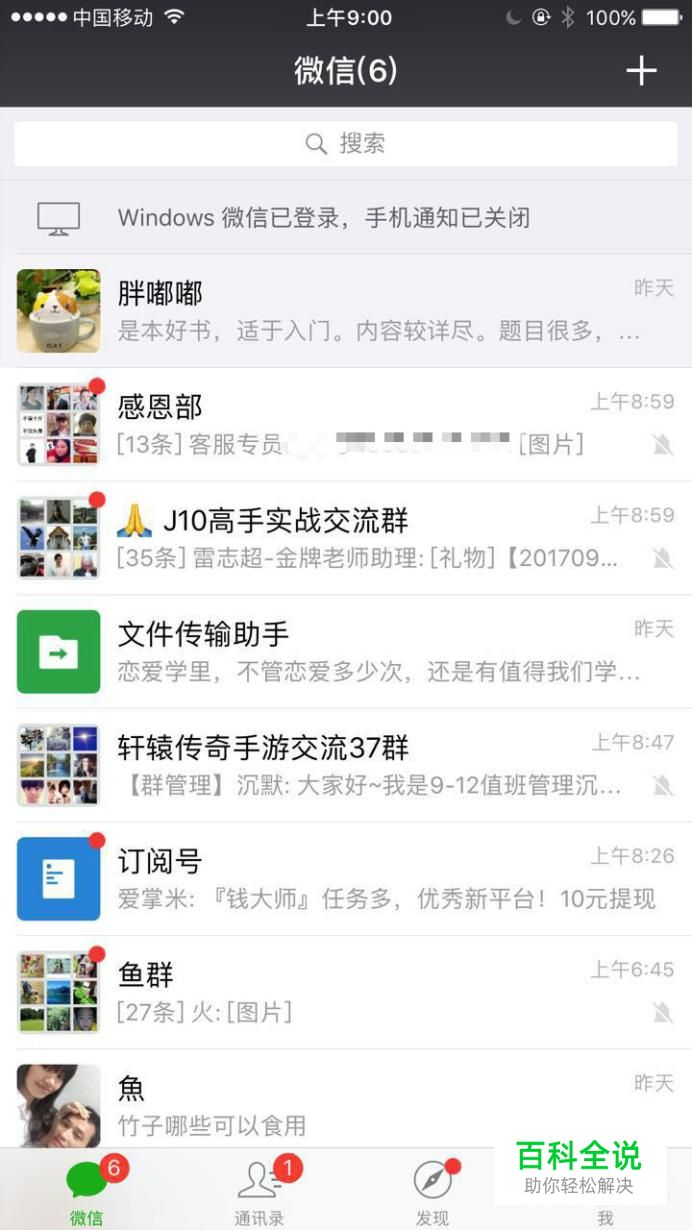Switch to the 发现 tab
Screen dimensions: 692x1230
click(x=432, y=1192)
